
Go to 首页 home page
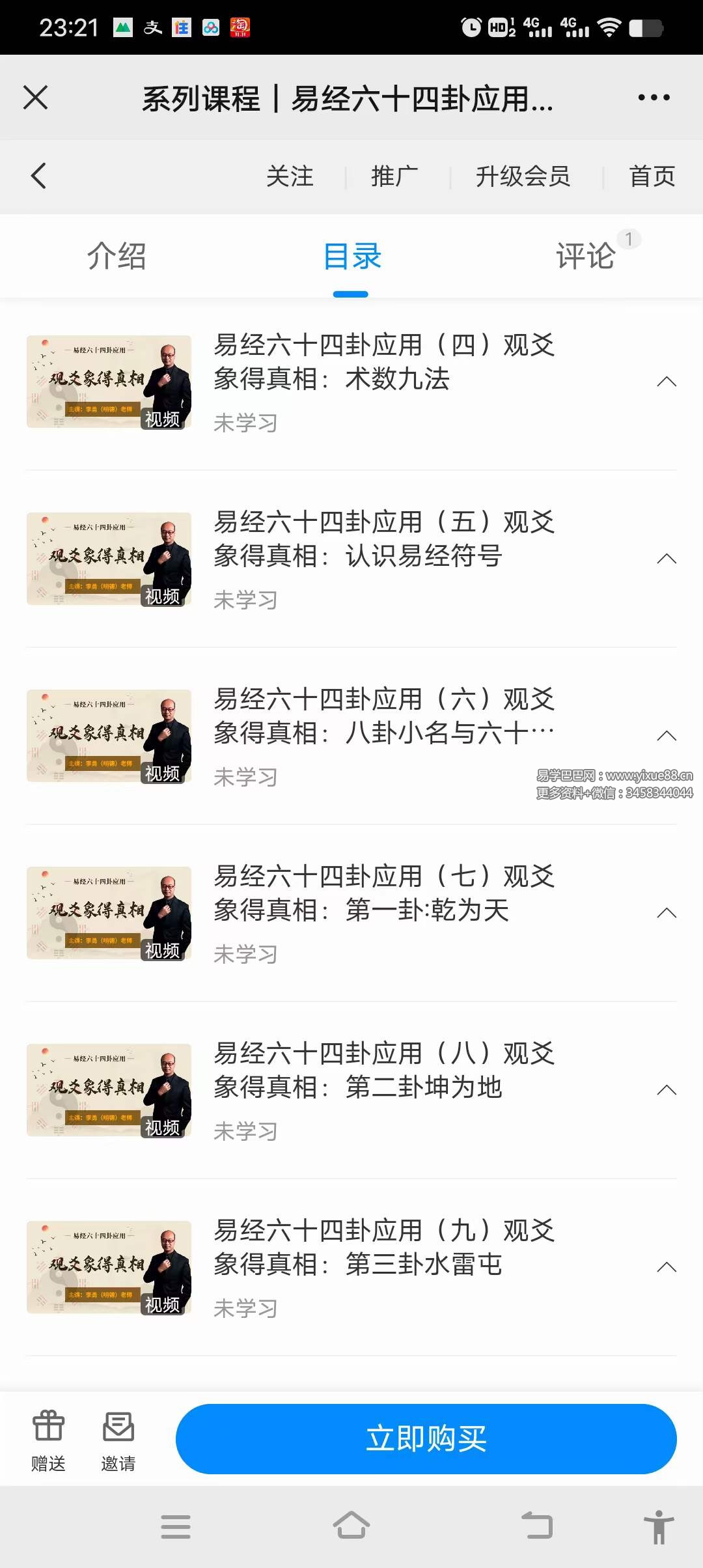point(652,176)
